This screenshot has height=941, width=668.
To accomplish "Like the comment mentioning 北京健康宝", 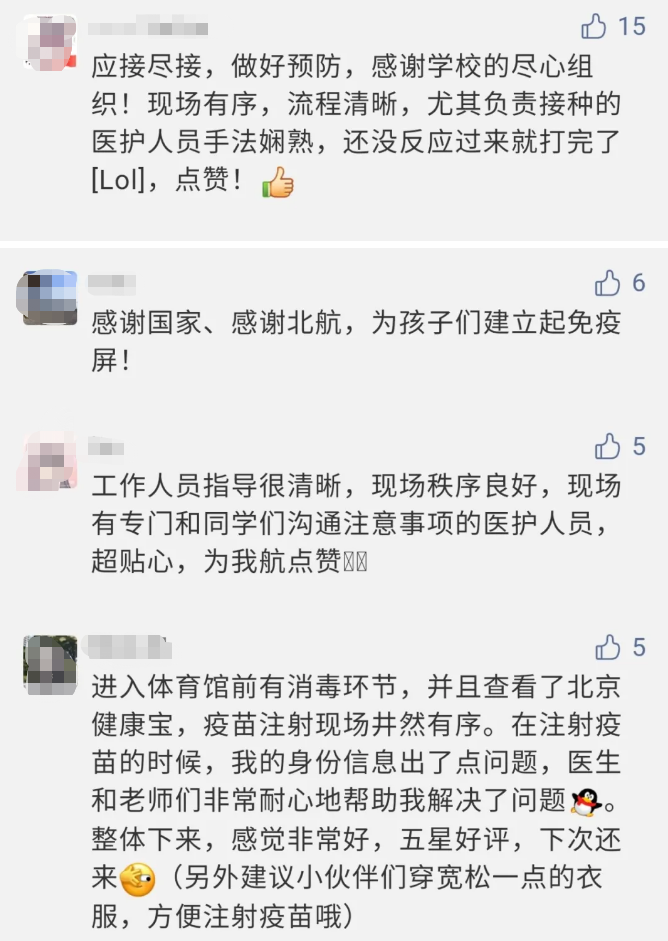I will click(608, 648).
